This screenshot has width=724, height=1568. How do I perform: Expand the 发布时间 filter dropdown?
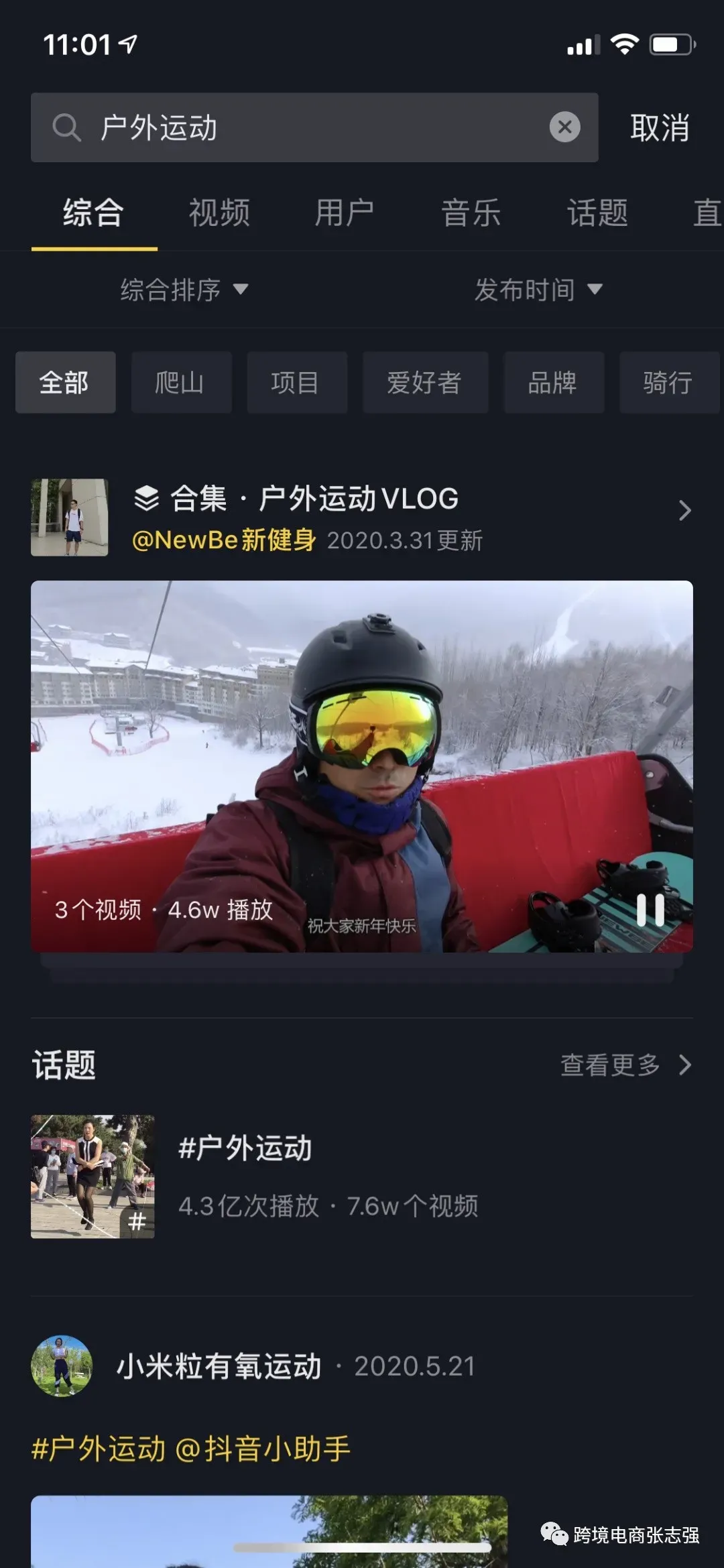tap(538, 290)
